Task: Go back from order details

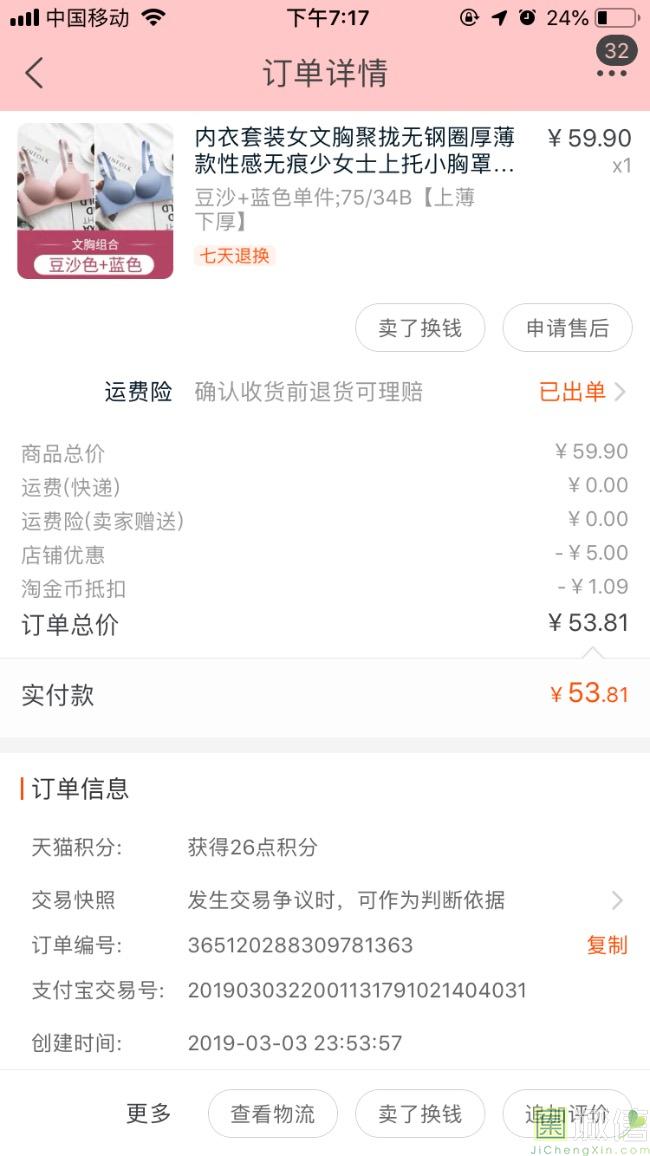Action: tap(35, 73)
